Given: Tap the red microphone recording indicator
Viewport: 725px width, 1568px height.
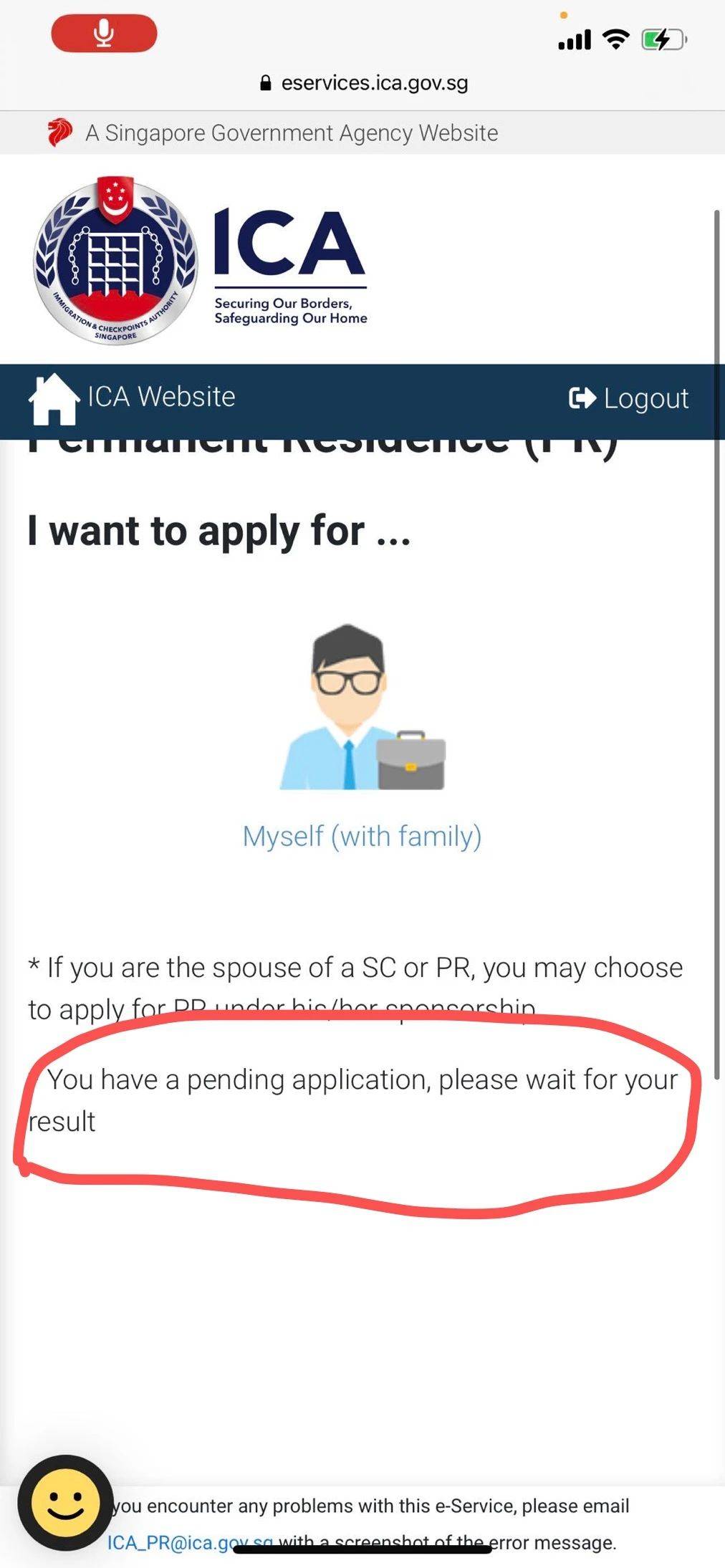Looking at the screenshot, I should click(x=104, y=34).
